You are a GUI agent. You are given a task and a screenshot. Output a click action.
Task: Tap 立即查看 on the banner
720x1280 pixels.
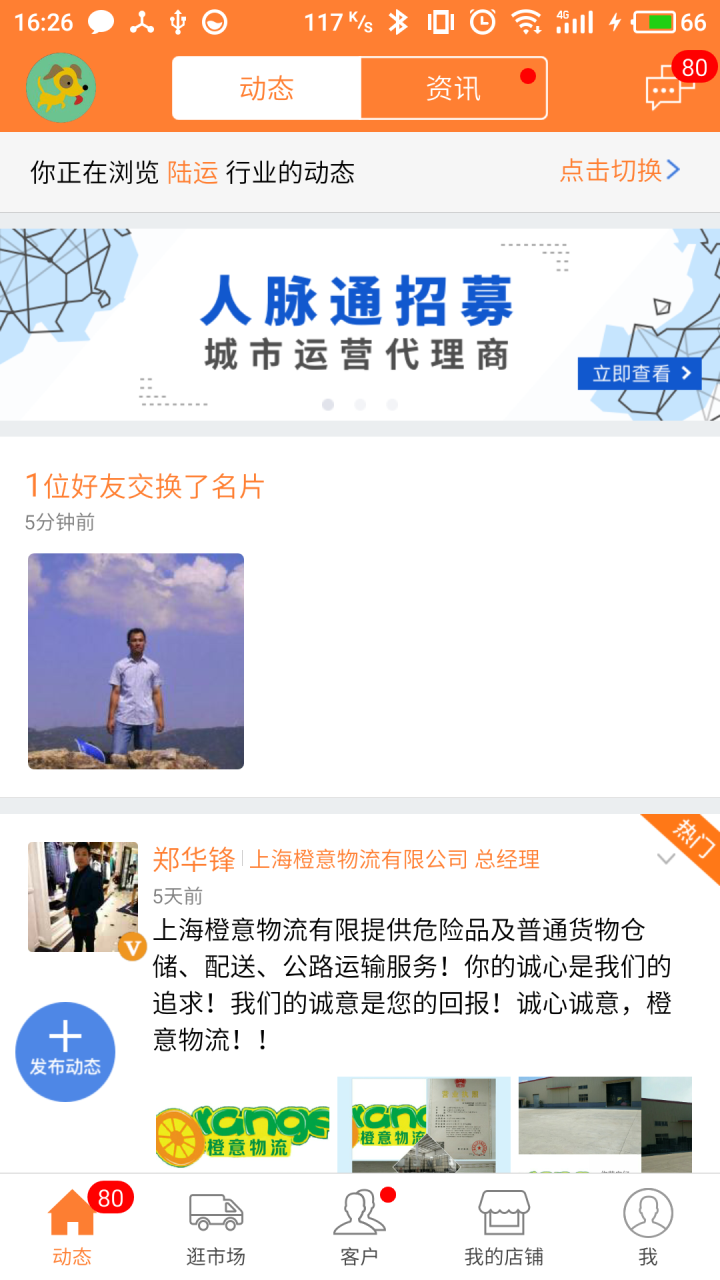[640, 374]
